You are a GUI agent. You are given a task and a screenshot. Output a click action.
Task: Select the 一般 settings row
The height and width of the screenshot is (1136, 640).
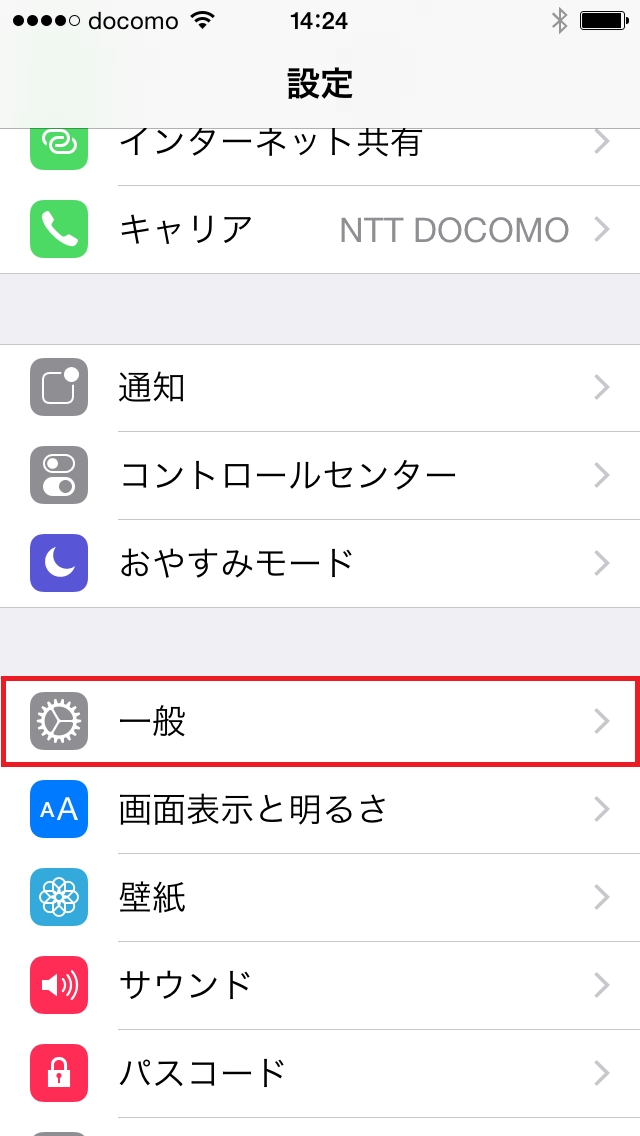pos(320,721)
